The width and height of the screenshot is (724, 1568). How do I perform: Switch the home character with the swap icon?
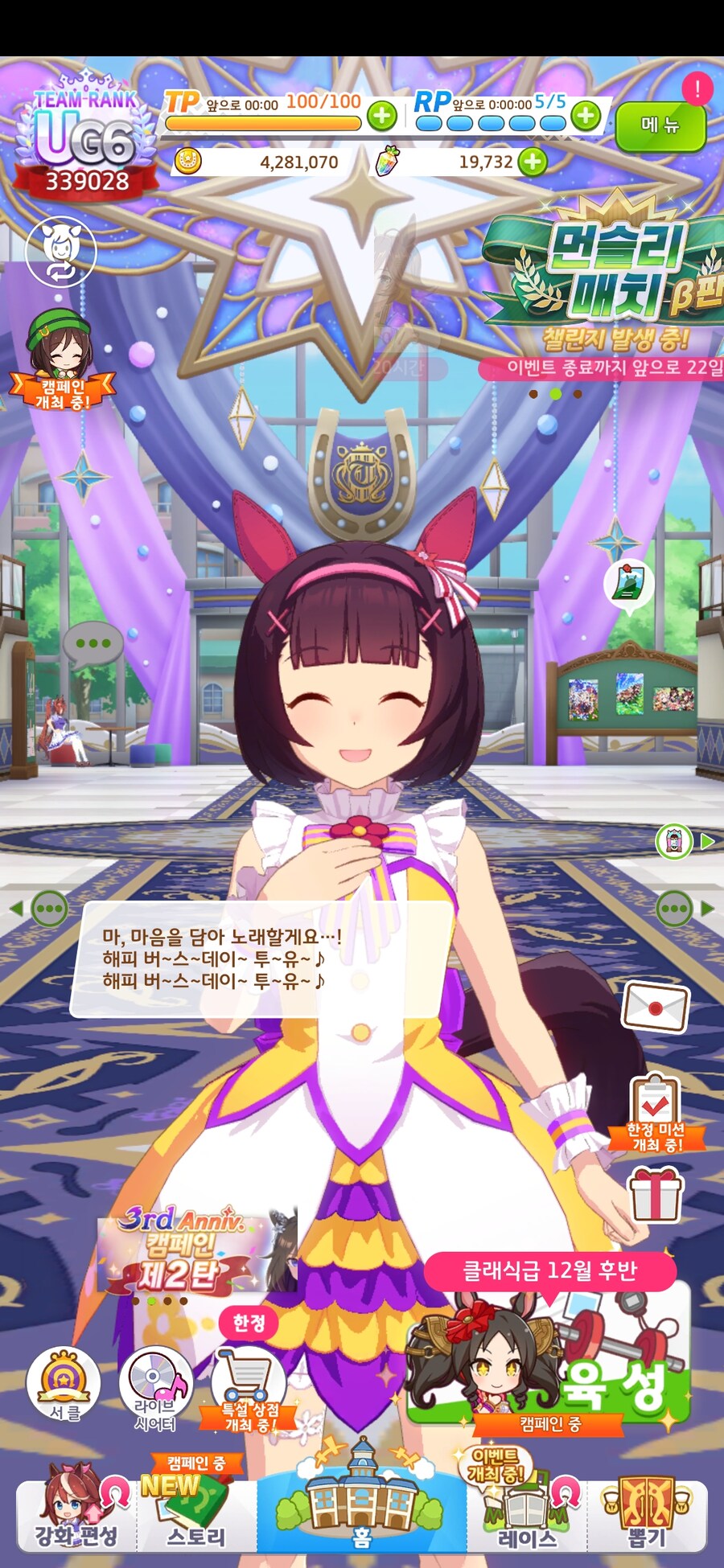coord(60,251)
